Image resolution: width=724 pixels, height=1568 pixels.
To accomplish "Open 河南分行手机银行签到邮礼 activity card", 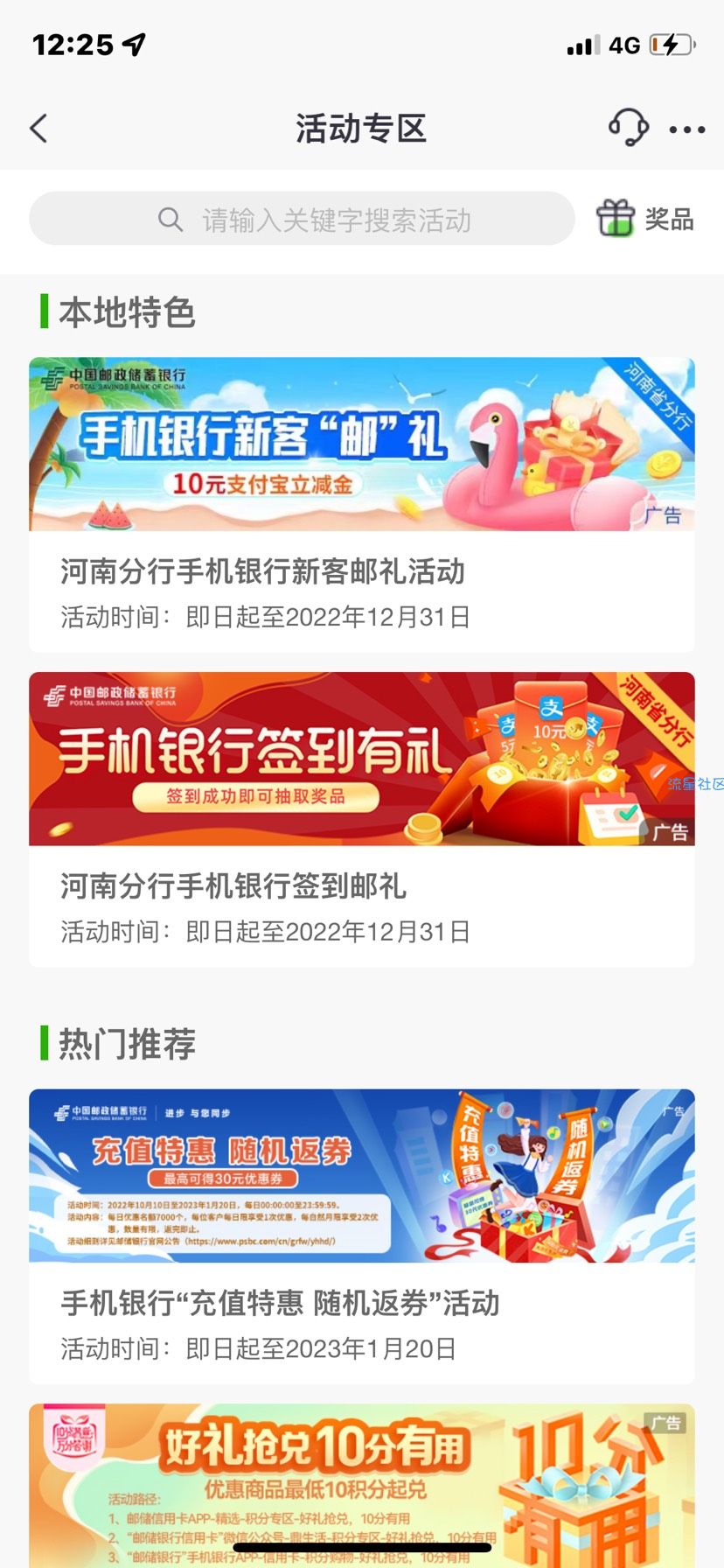I will (361, 818).
